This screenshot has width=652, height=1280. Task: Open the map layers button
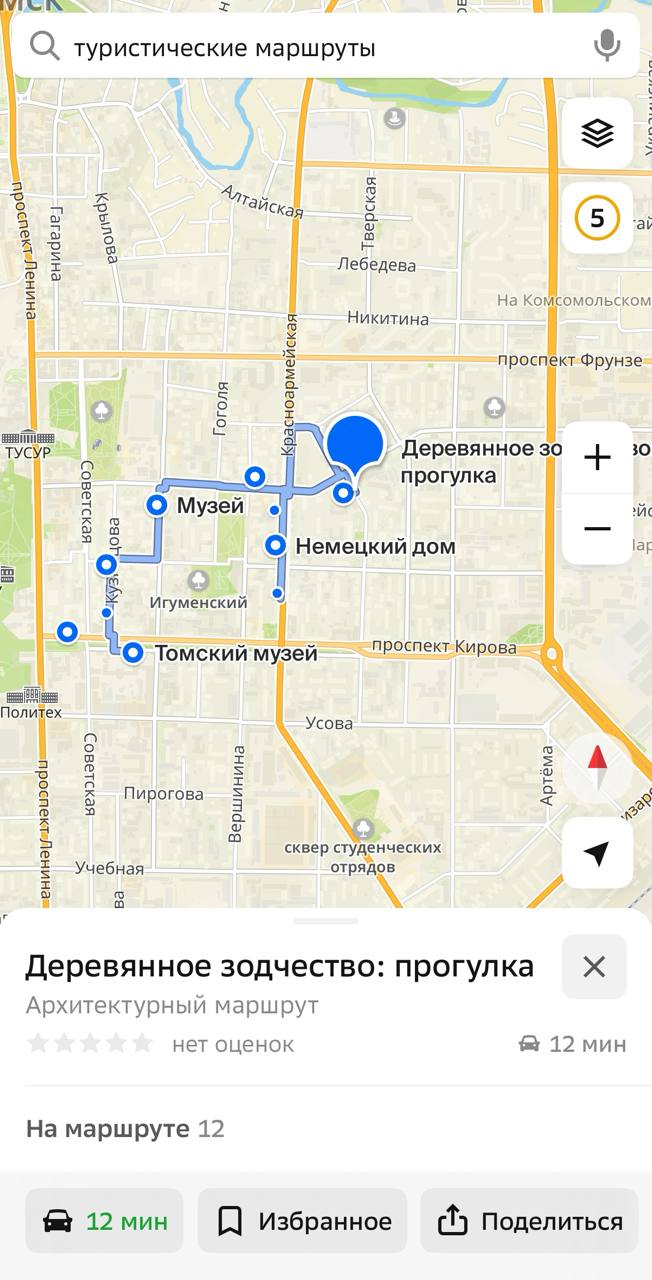pos(597,133)
